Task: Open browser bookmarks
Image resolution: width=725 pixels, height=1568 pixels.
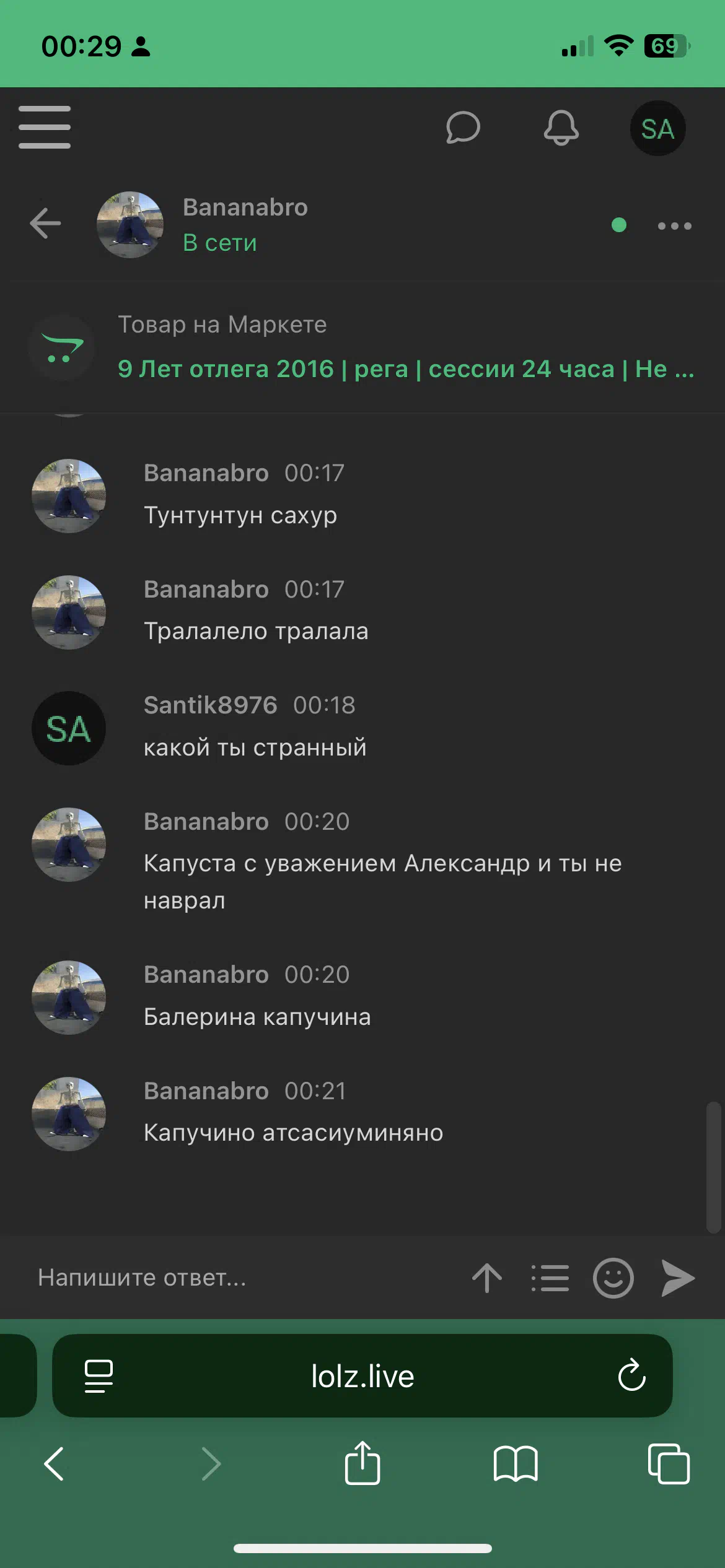Action: click(x=516, y=1464)
